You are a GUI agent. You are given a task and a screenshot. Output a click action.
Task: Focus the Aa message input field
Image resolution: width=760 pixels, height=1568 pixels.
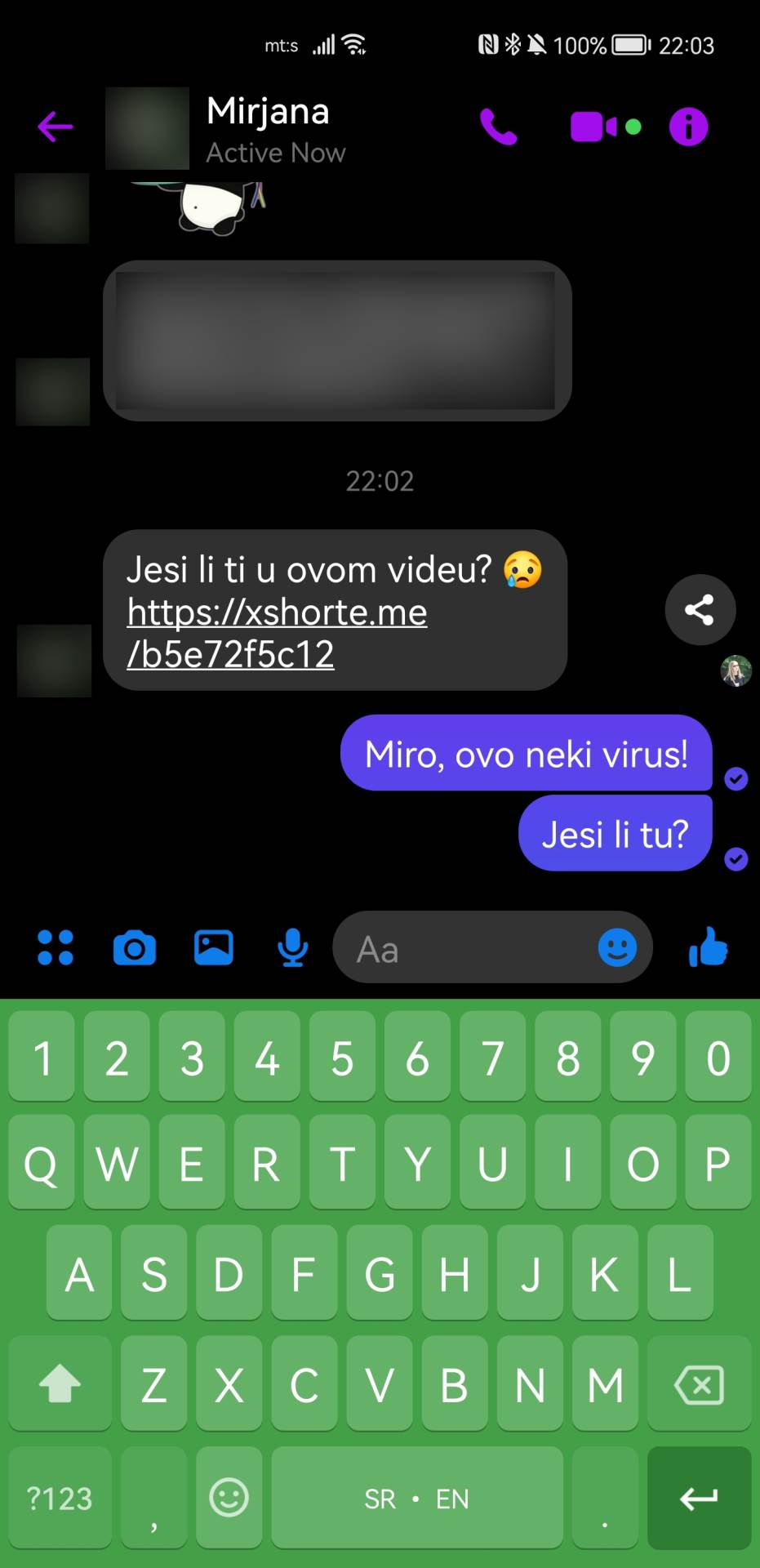[x=465, y=949]
